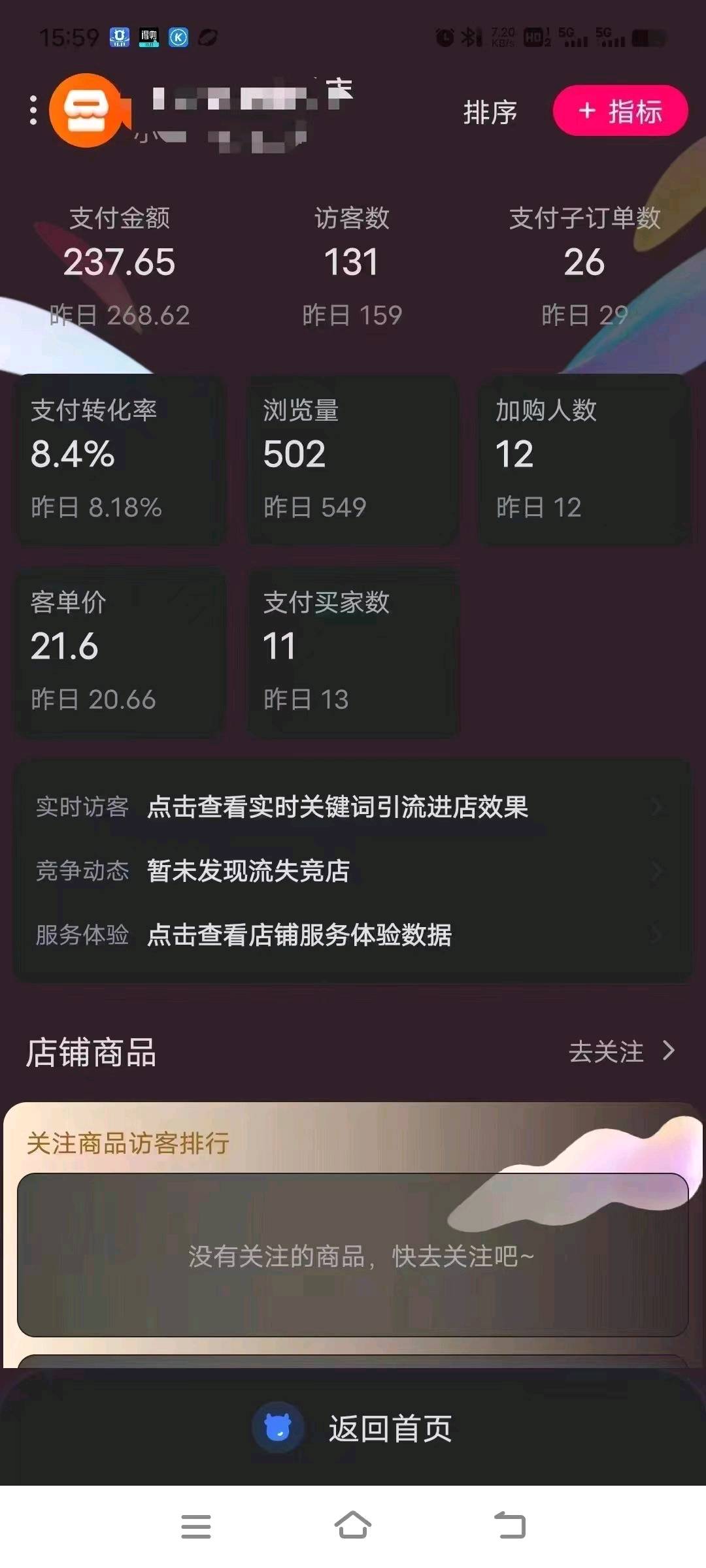Open the 竞争动态 row
This screenshot has width=706, height=1568.
[x=352, y=871]
